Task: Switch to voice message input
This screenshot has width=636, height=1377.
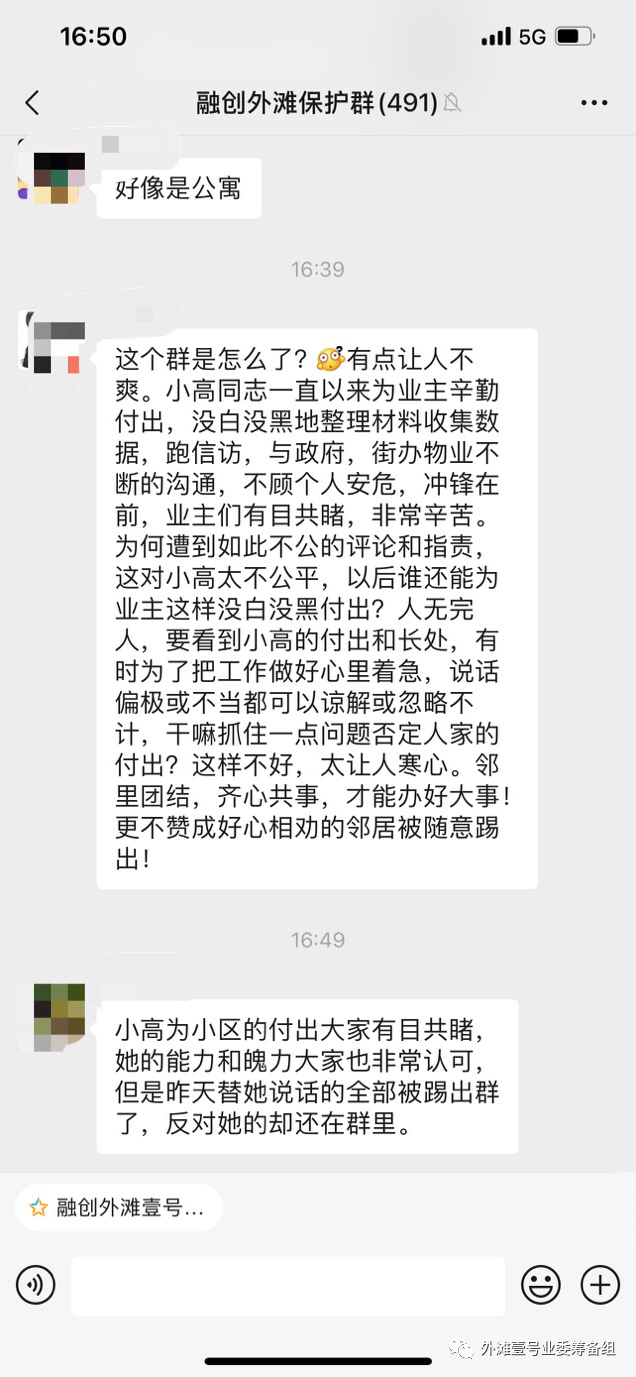Action: point(36,1285)
